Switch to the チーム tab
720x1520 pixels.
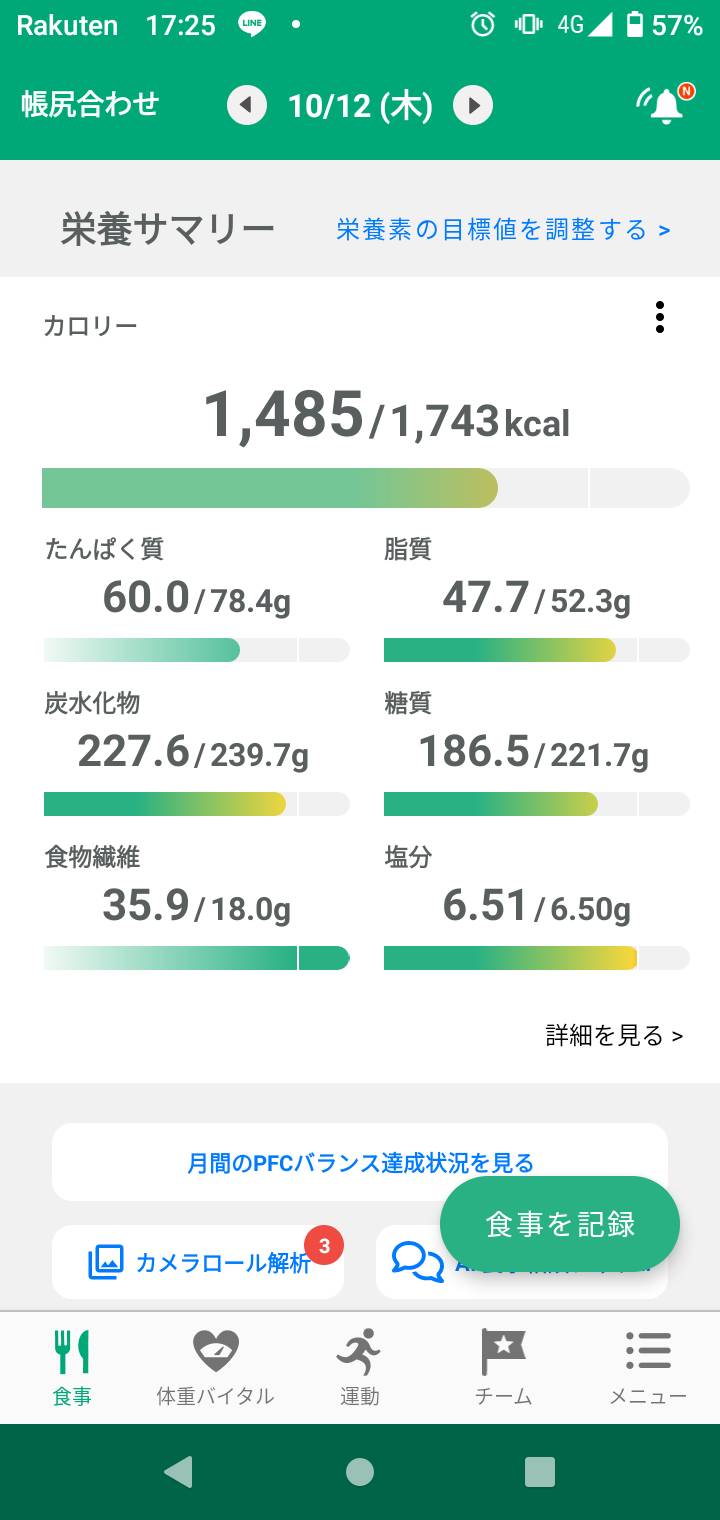tap(503, 1367)
